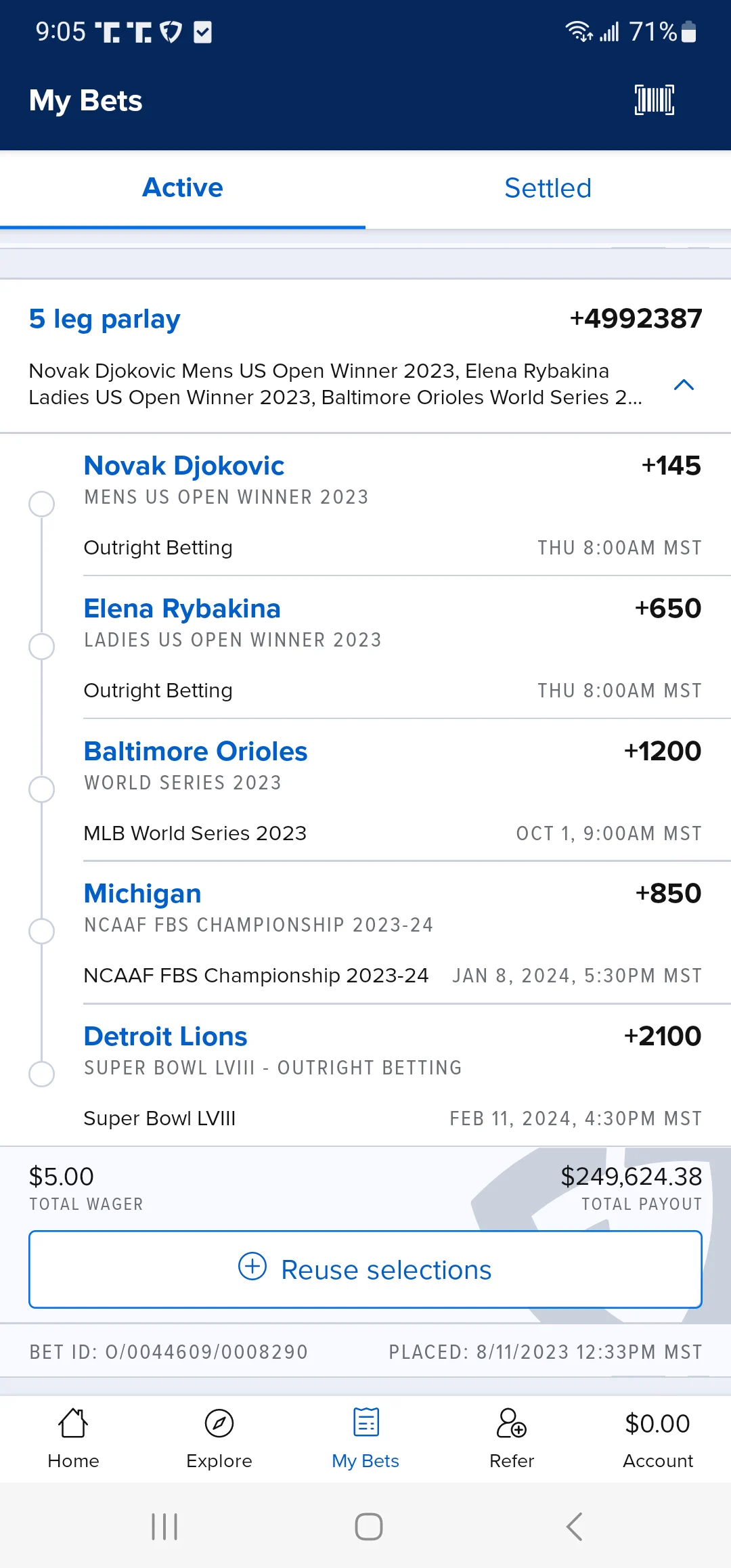Viewport: 731px width, 1568px height.
Task: Open the Refer tab
Action: [512, 1438]
